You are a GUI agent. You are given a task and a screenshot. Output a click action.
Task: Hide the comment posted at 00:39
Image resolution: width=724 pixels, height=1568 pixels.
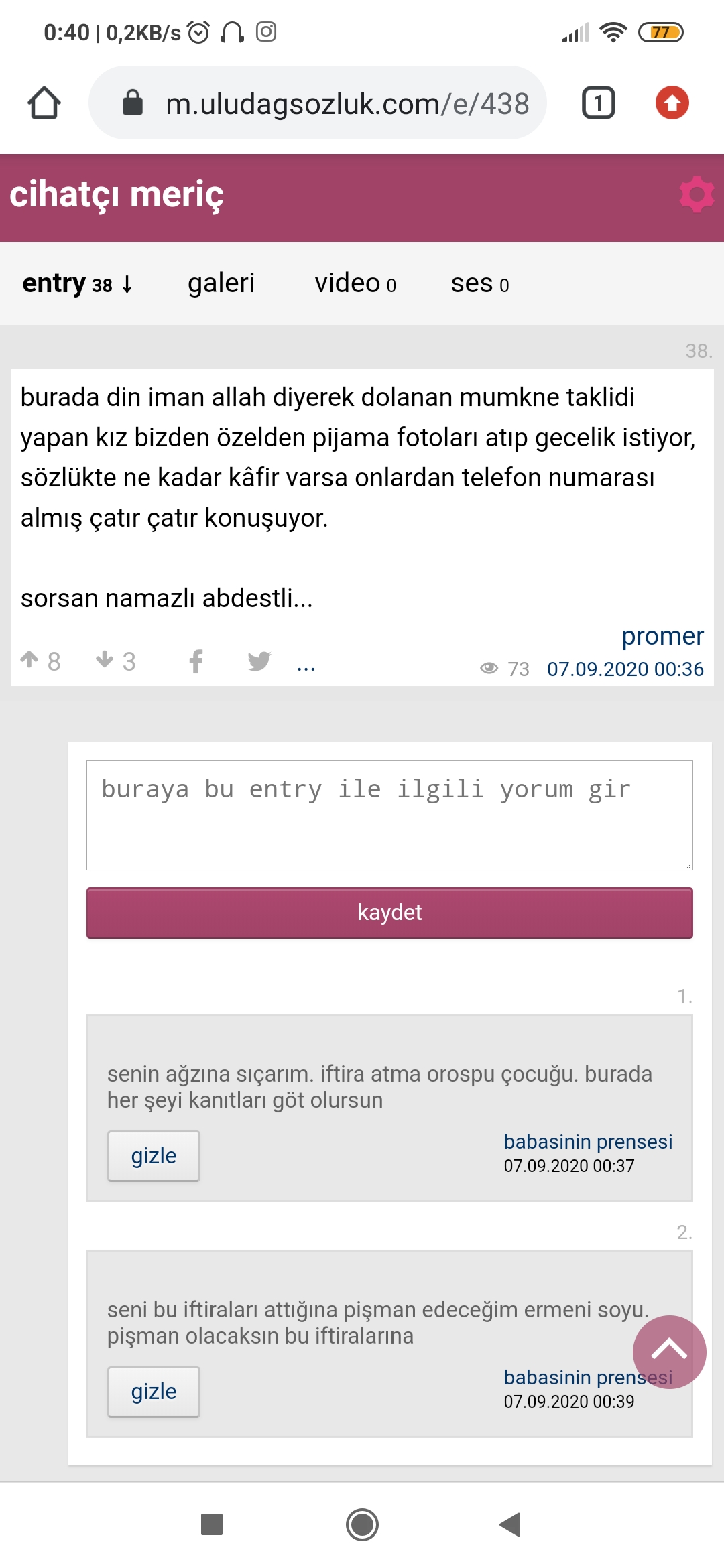click(154, 1392)
